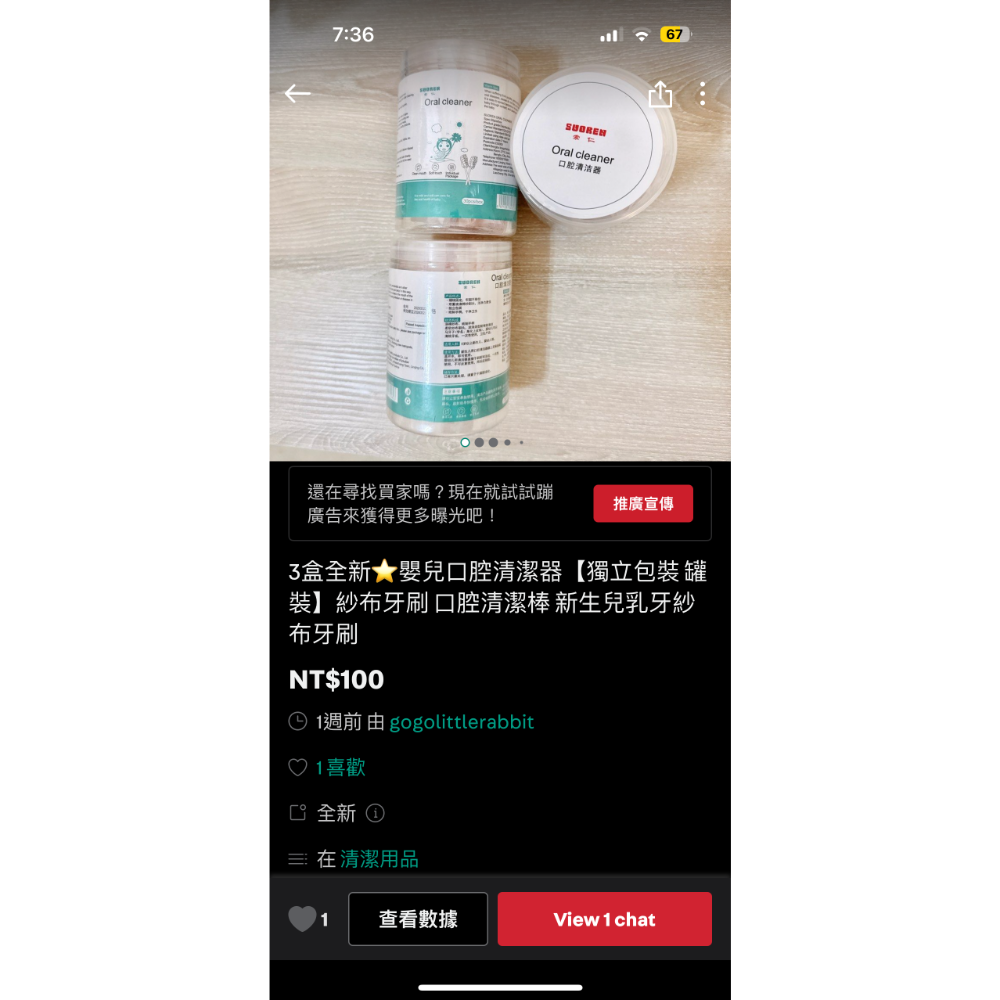Tap the heart icon in bottom bar
This screenshot has height=1000, width=1000.
(x=302, y=919)
